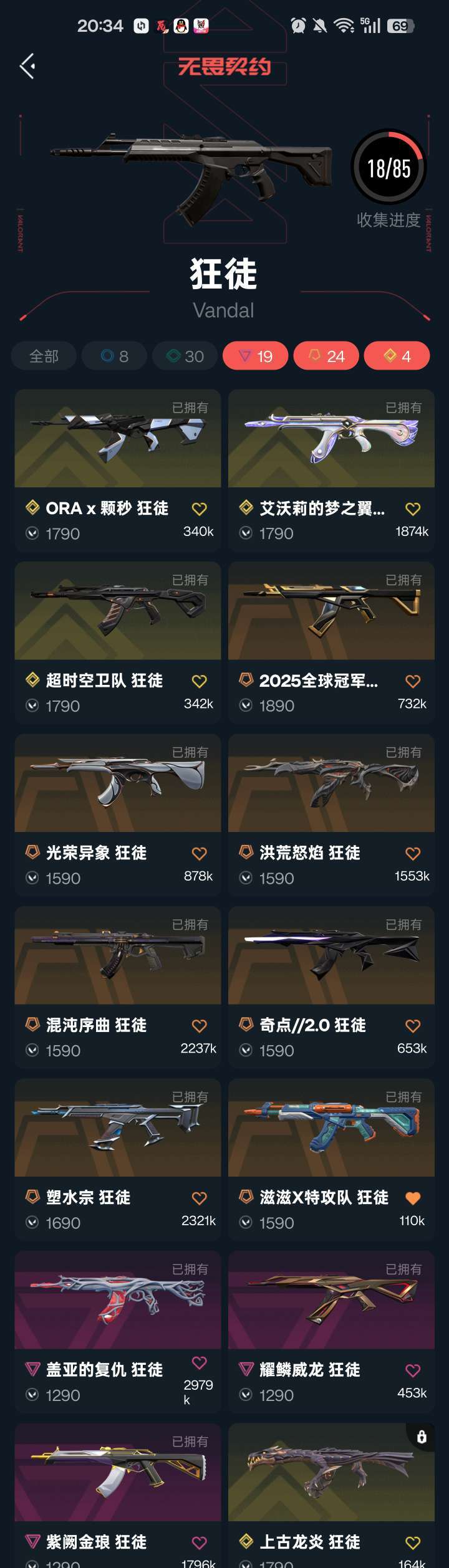Toggle the orange tier chip showing 24
449x1568 pixels.
click(326, 356)
